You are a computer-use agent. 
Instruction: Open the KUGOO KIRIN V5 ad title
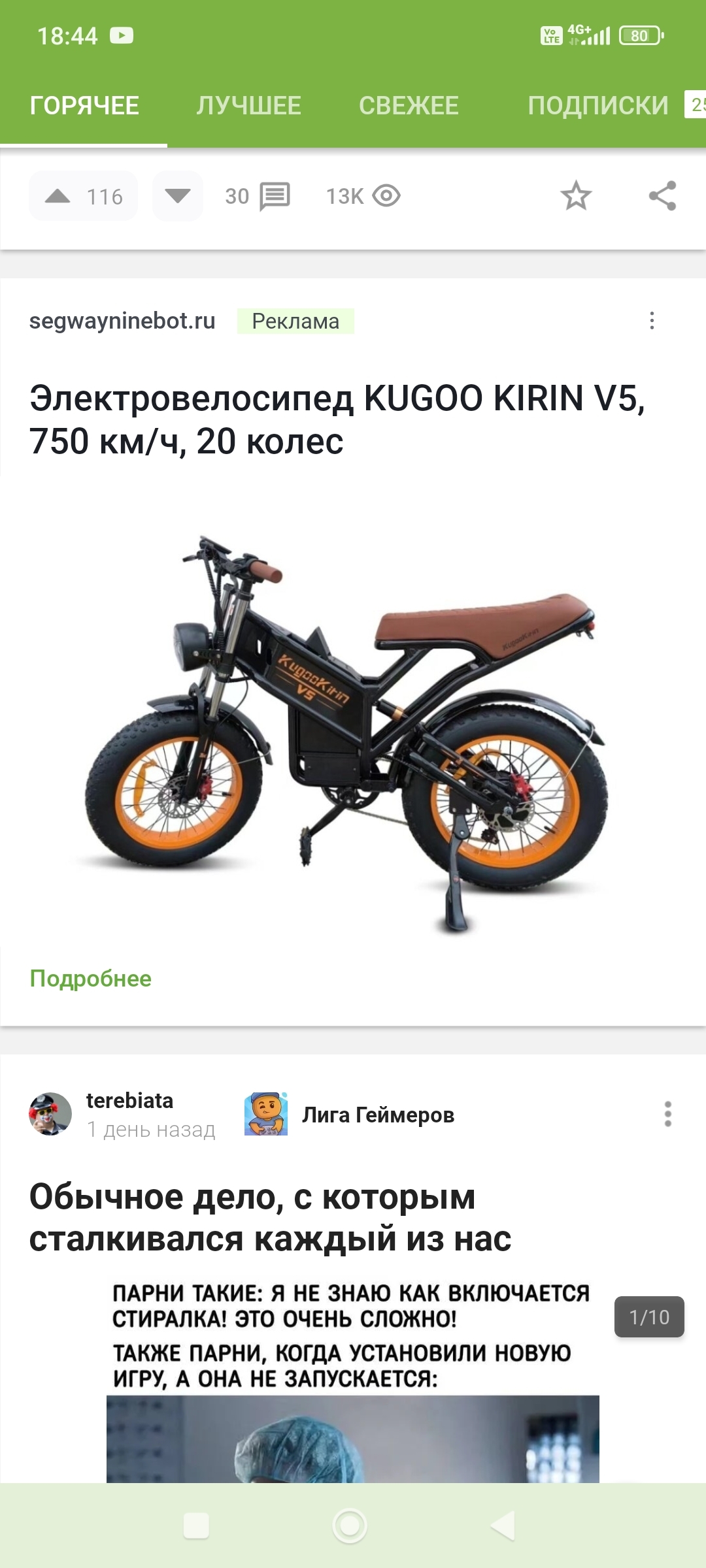(x=337, y=419)
